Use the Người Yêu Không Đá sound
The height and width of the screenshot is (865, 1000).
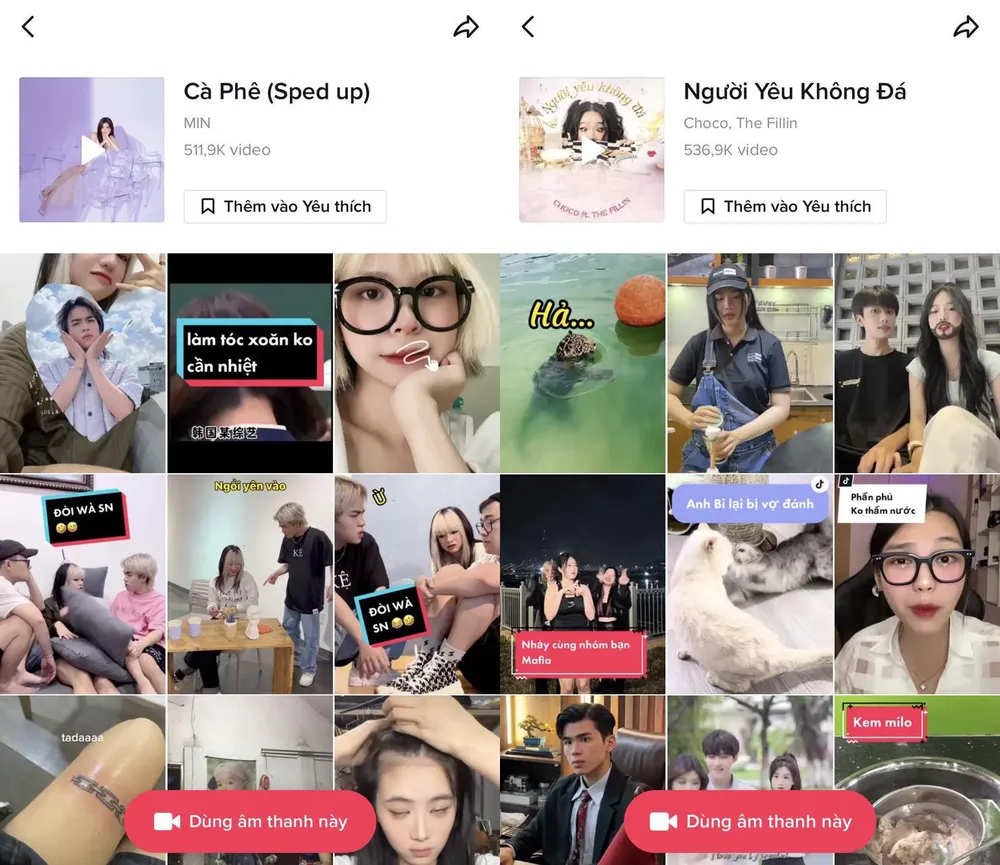tap(750, 822)
